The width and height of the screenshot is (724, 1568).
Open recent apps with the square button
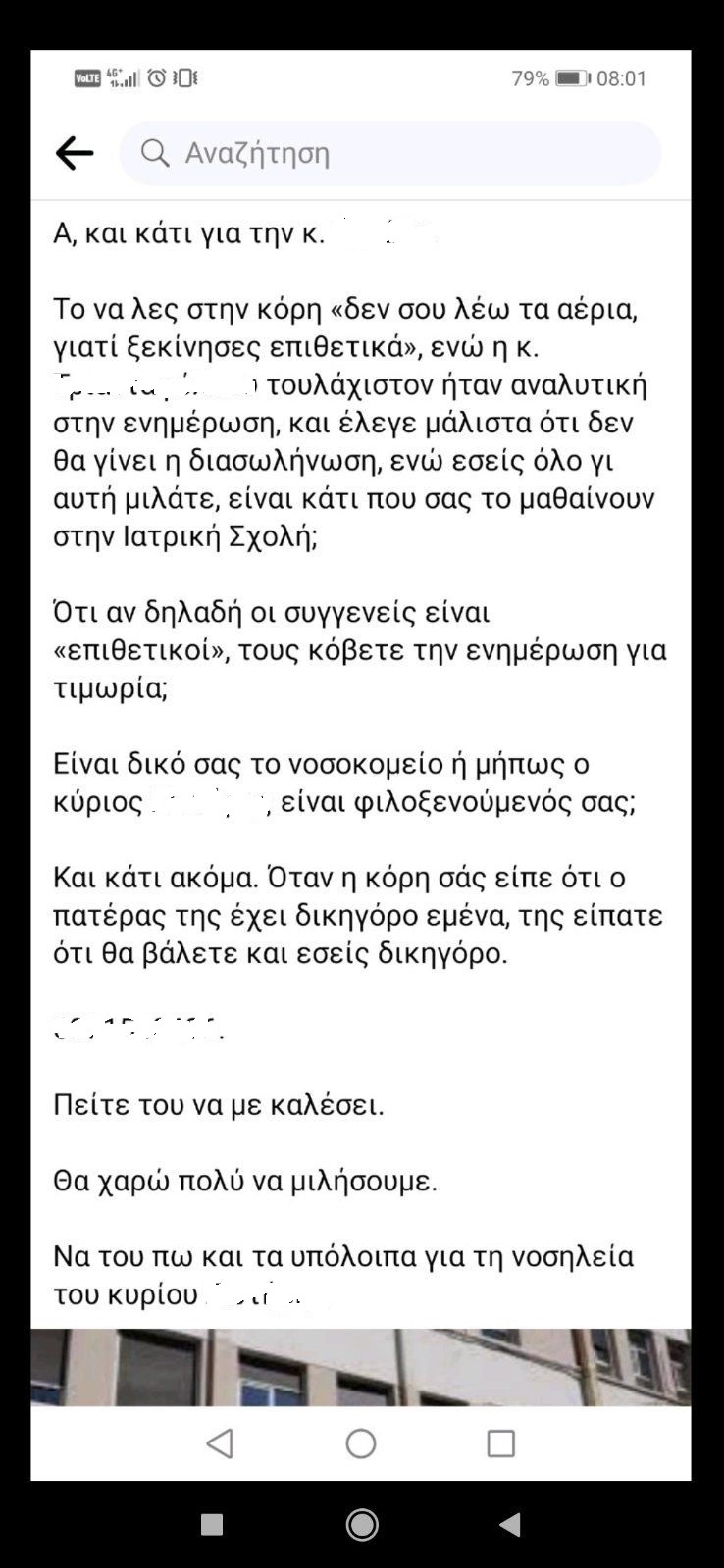click(501, 1442)
